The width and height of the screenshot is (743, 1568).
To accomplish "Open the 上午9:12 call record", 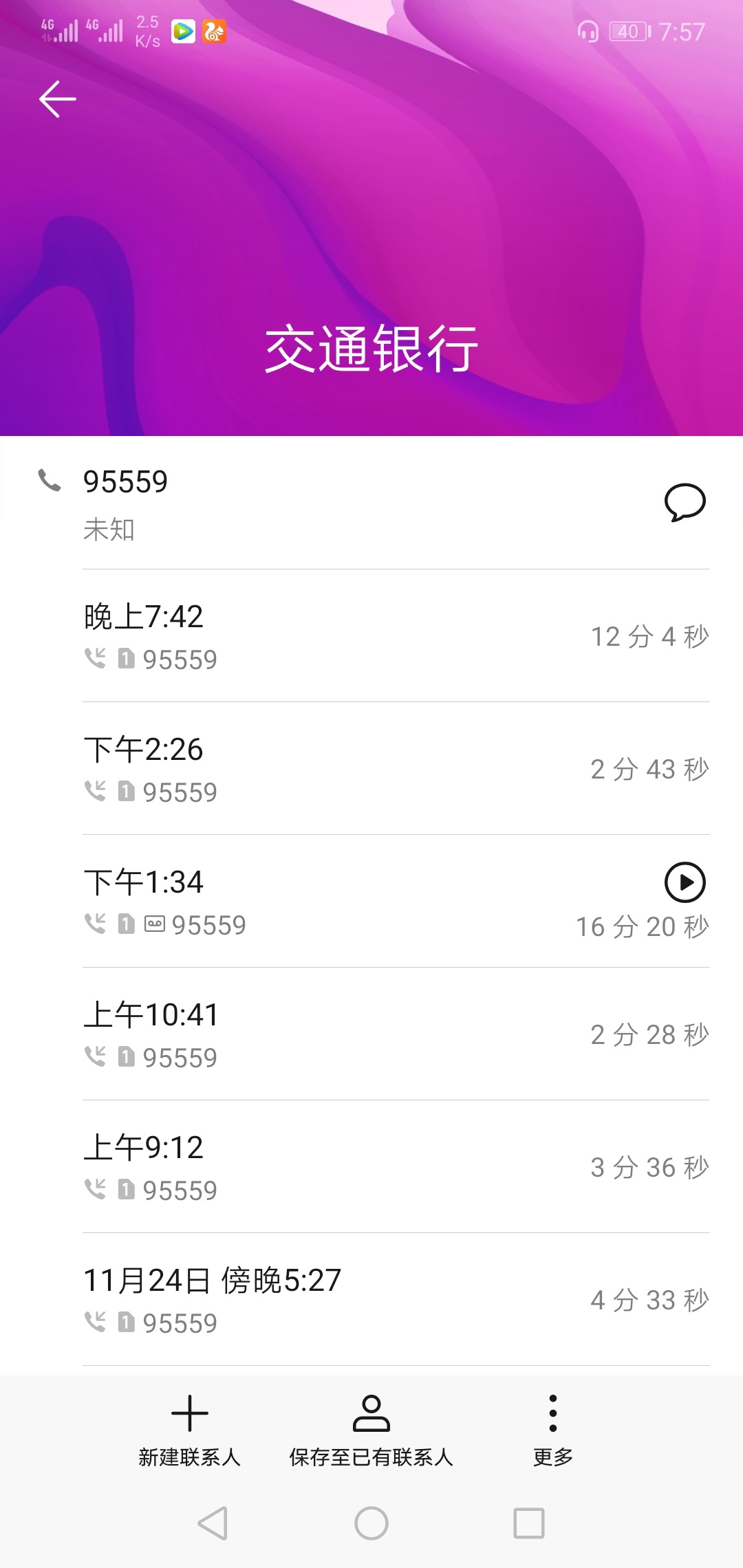I will [396, 1167].
